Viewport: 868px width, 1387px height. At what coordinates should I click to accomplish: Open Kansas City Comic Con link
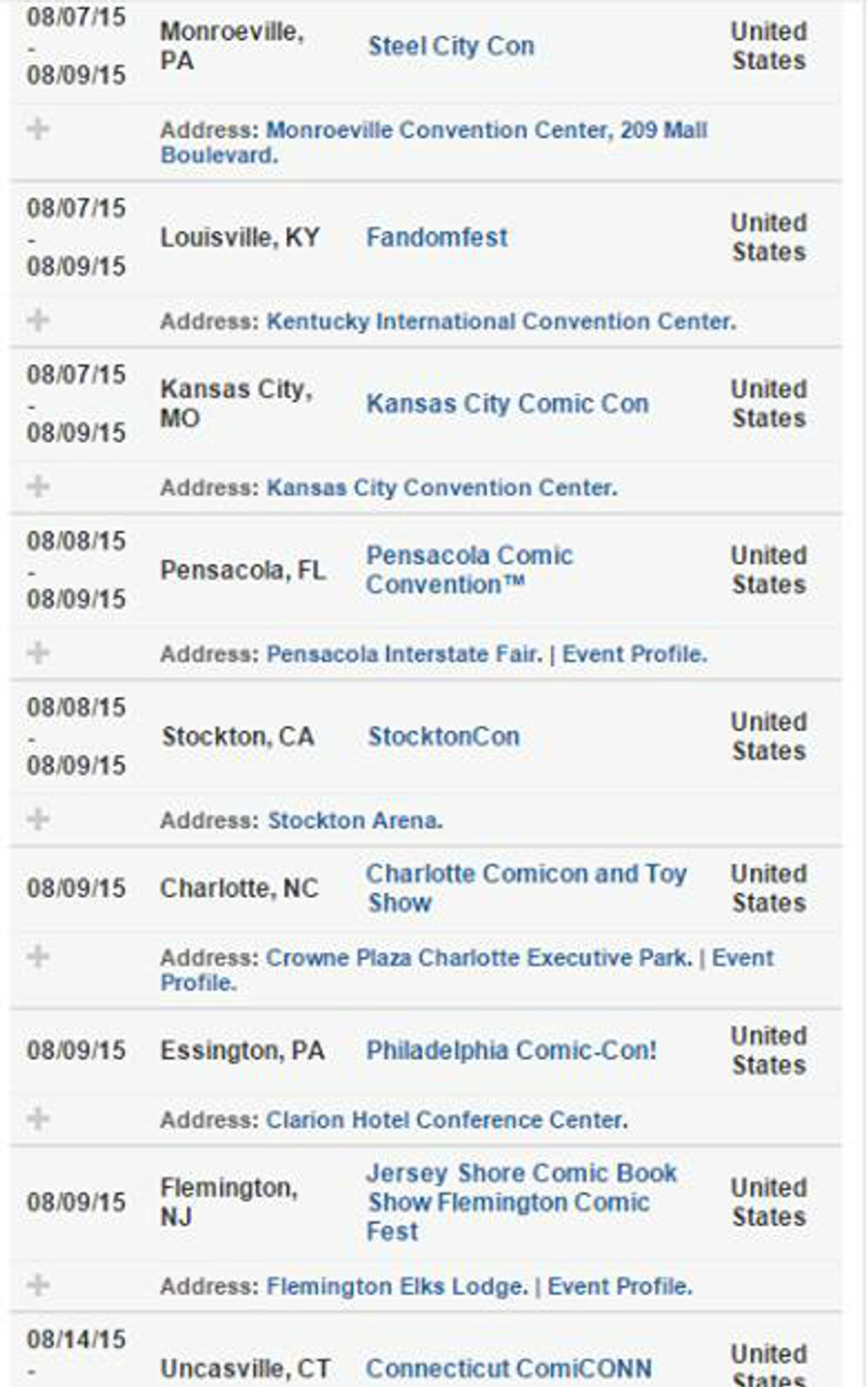pos(507,404)
